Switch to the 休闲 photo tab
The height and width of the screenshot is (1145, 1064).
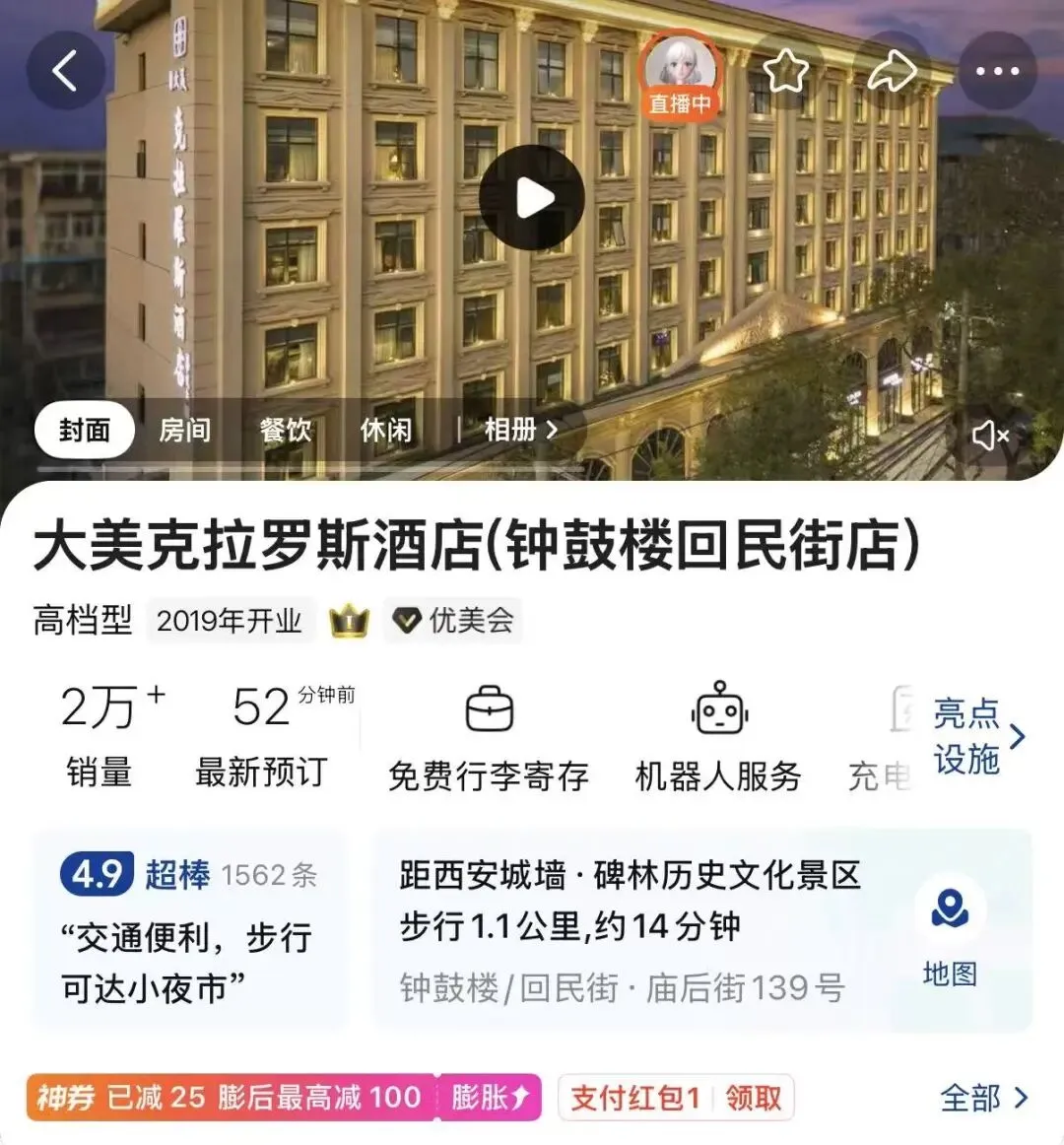pos(386,430)
